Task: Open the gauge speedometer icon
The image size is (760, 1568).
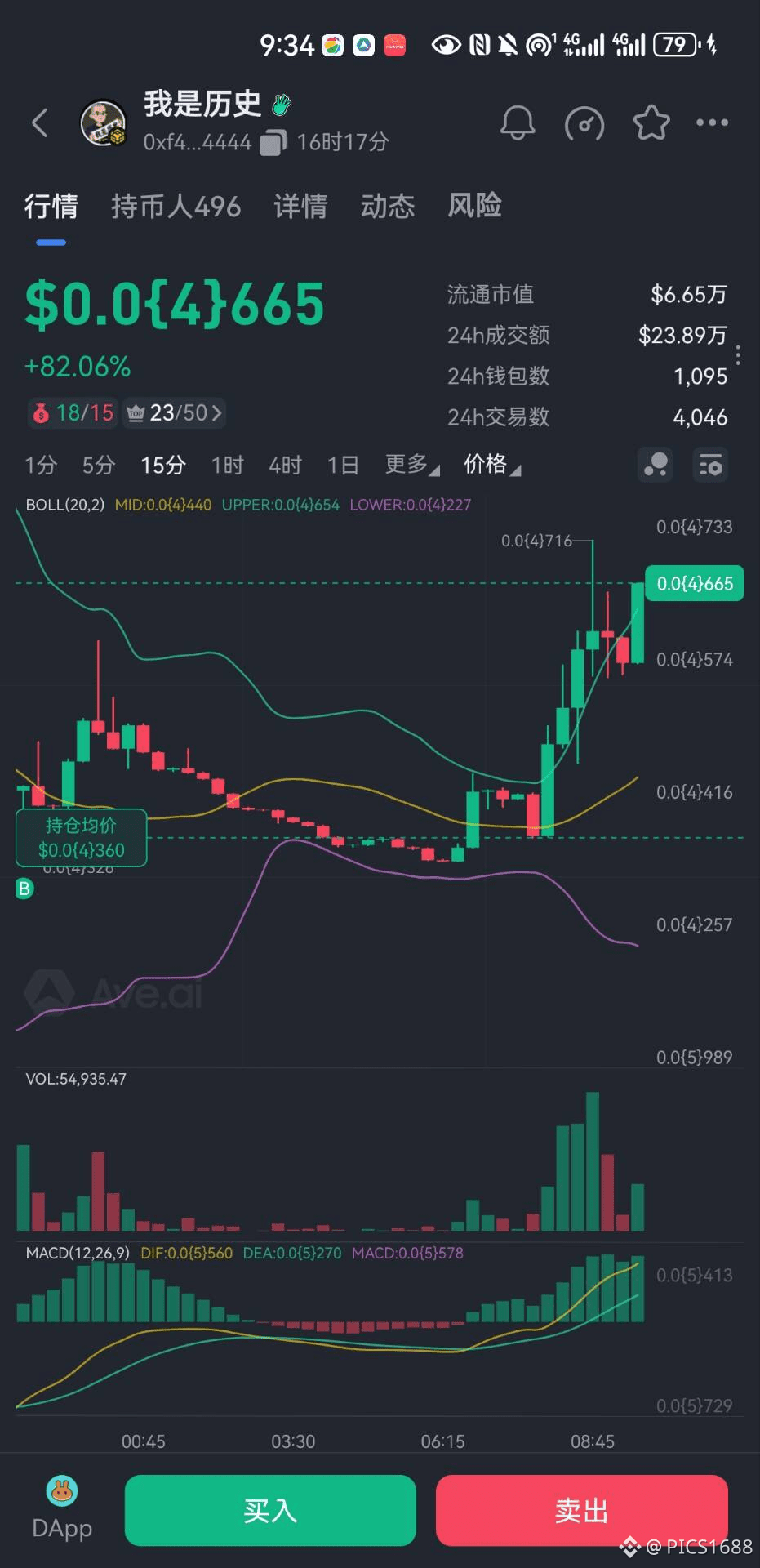Action: [x=584, y=124]
